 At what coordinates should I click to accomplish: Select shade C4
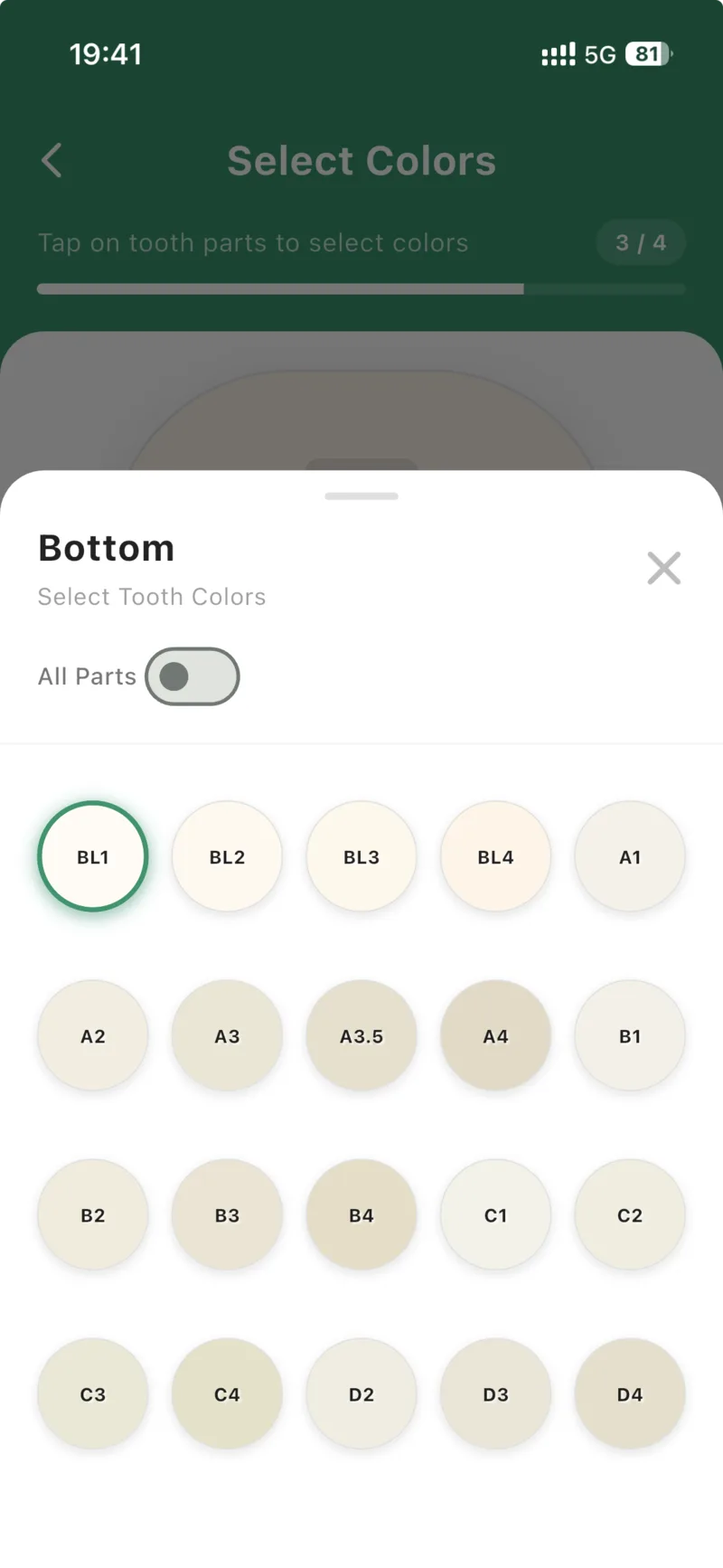(227, 1393)
